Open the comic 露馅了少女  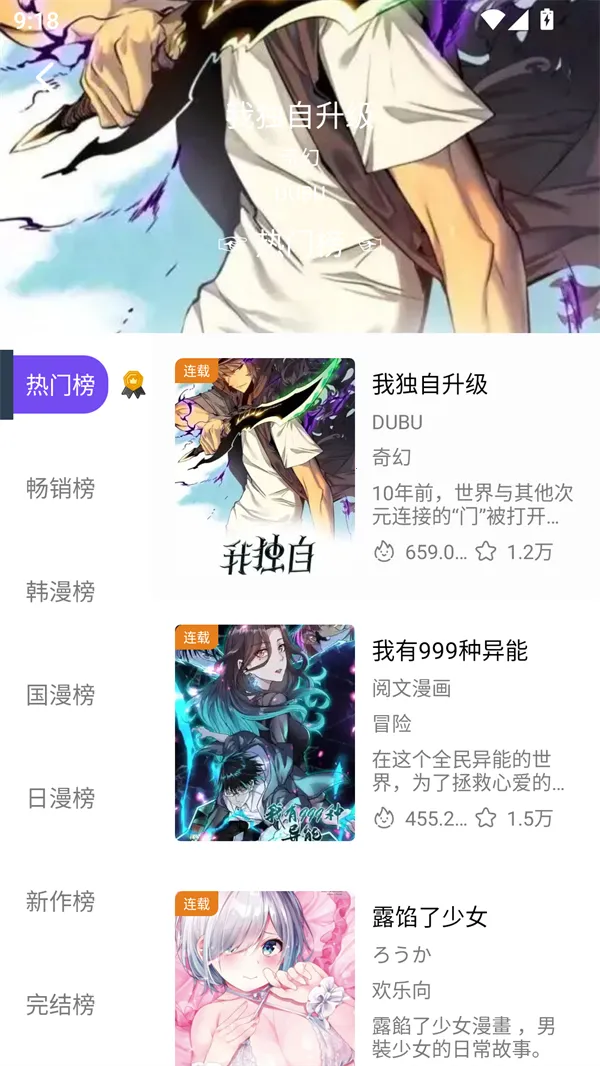[x=430, y=917]
